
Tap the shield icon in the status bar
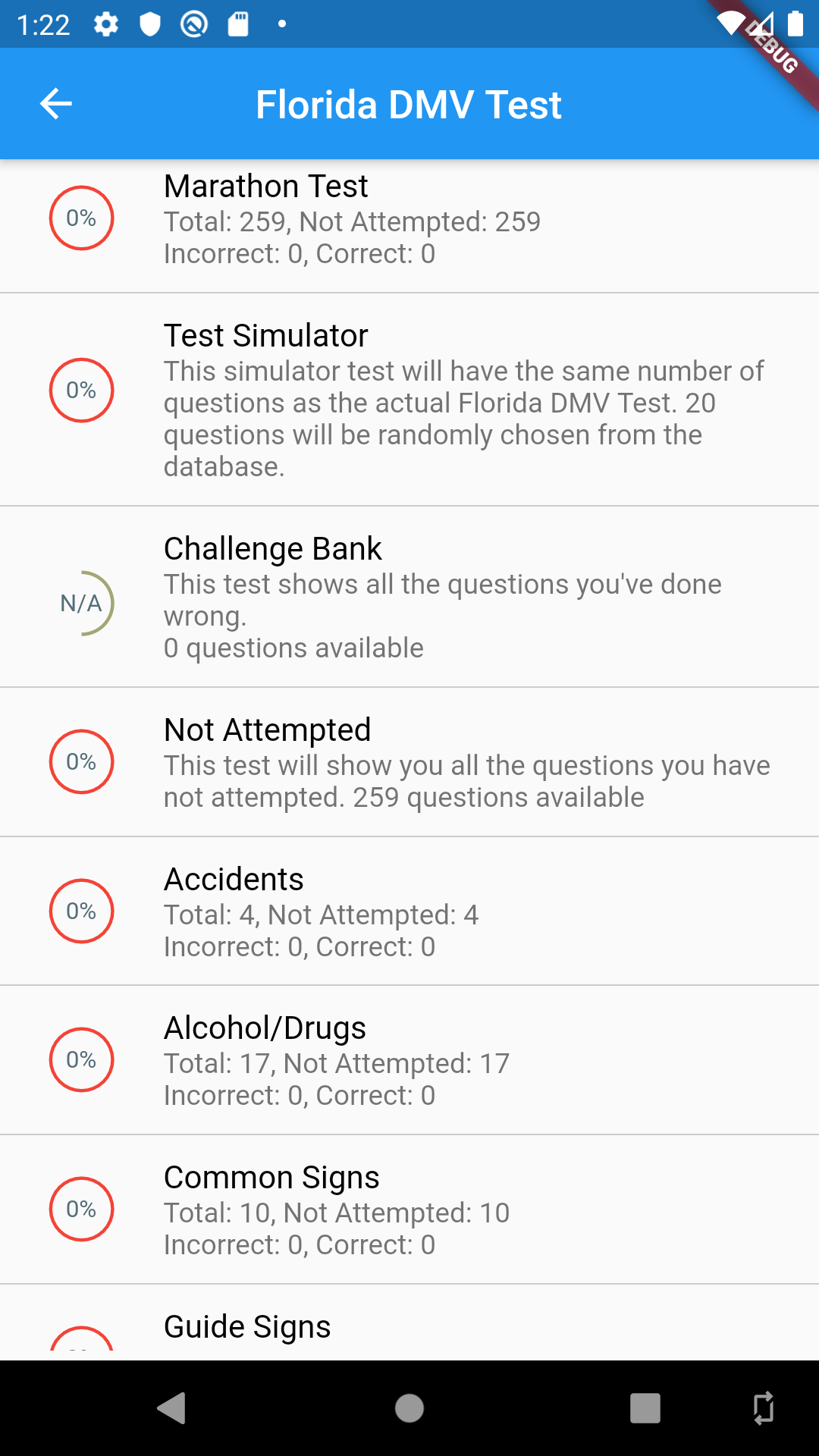[149, 24]
